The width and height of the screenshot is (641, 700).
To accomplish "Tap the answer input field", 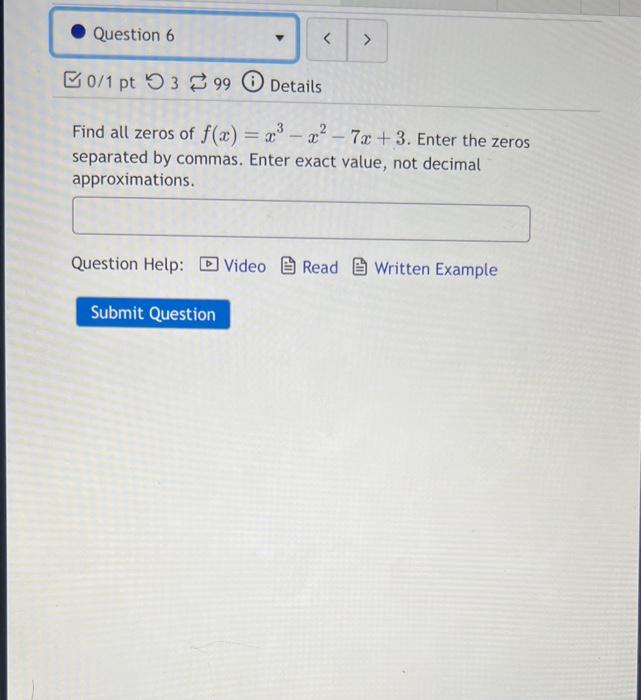I will click(x=300, y=223).
